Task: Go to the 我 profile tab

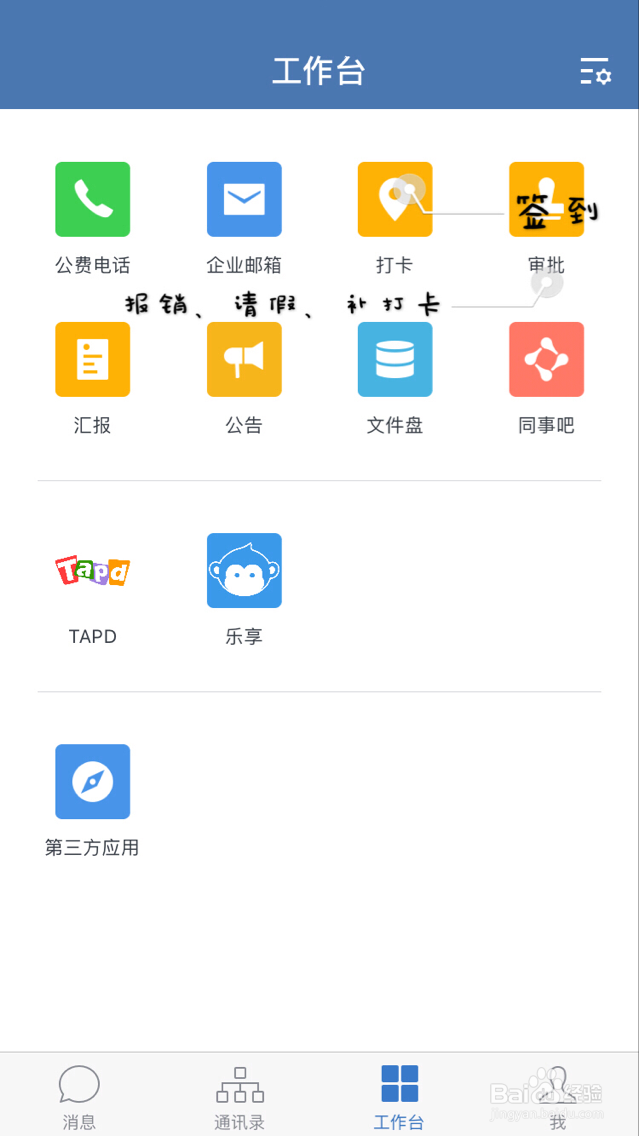Action: [x=558, y=1096]
